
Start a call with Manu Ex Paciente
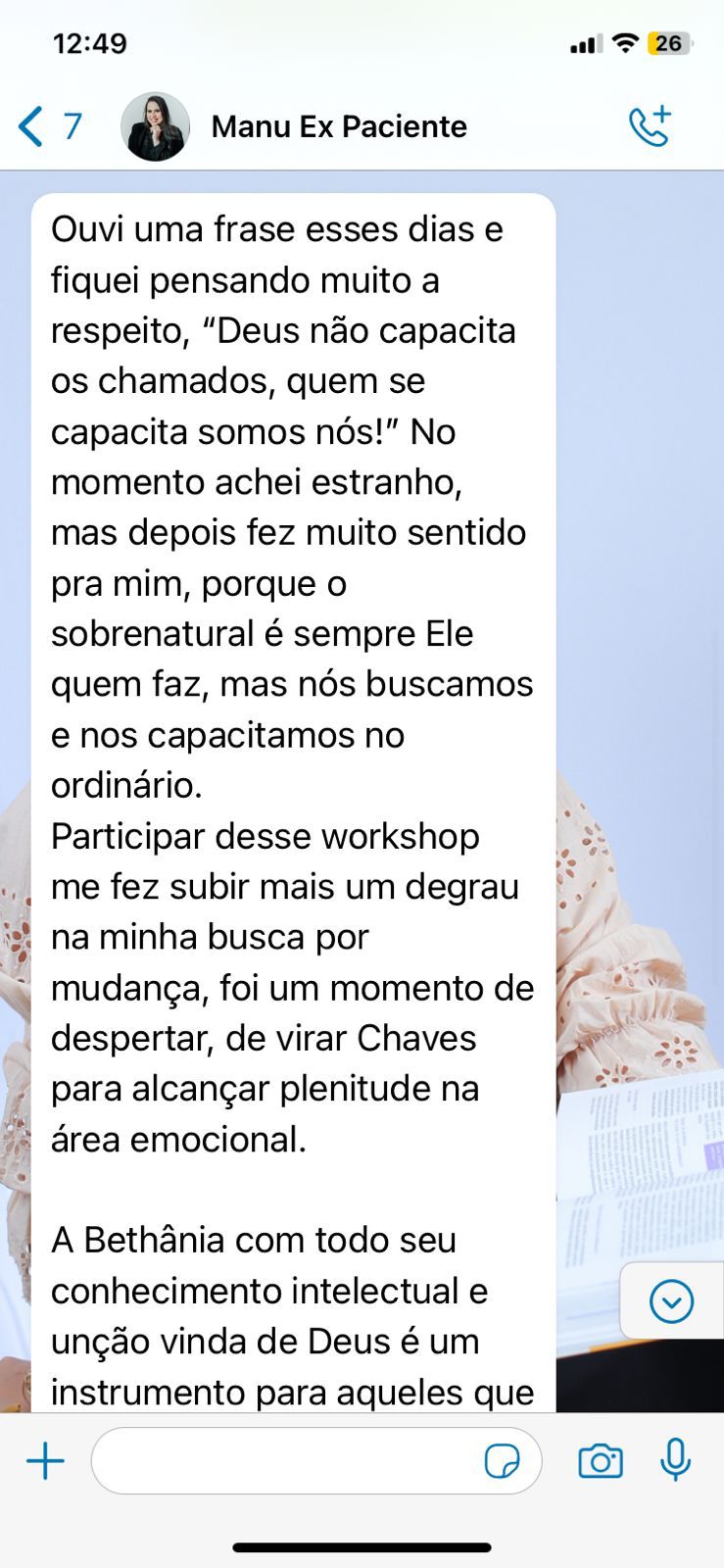649,126
